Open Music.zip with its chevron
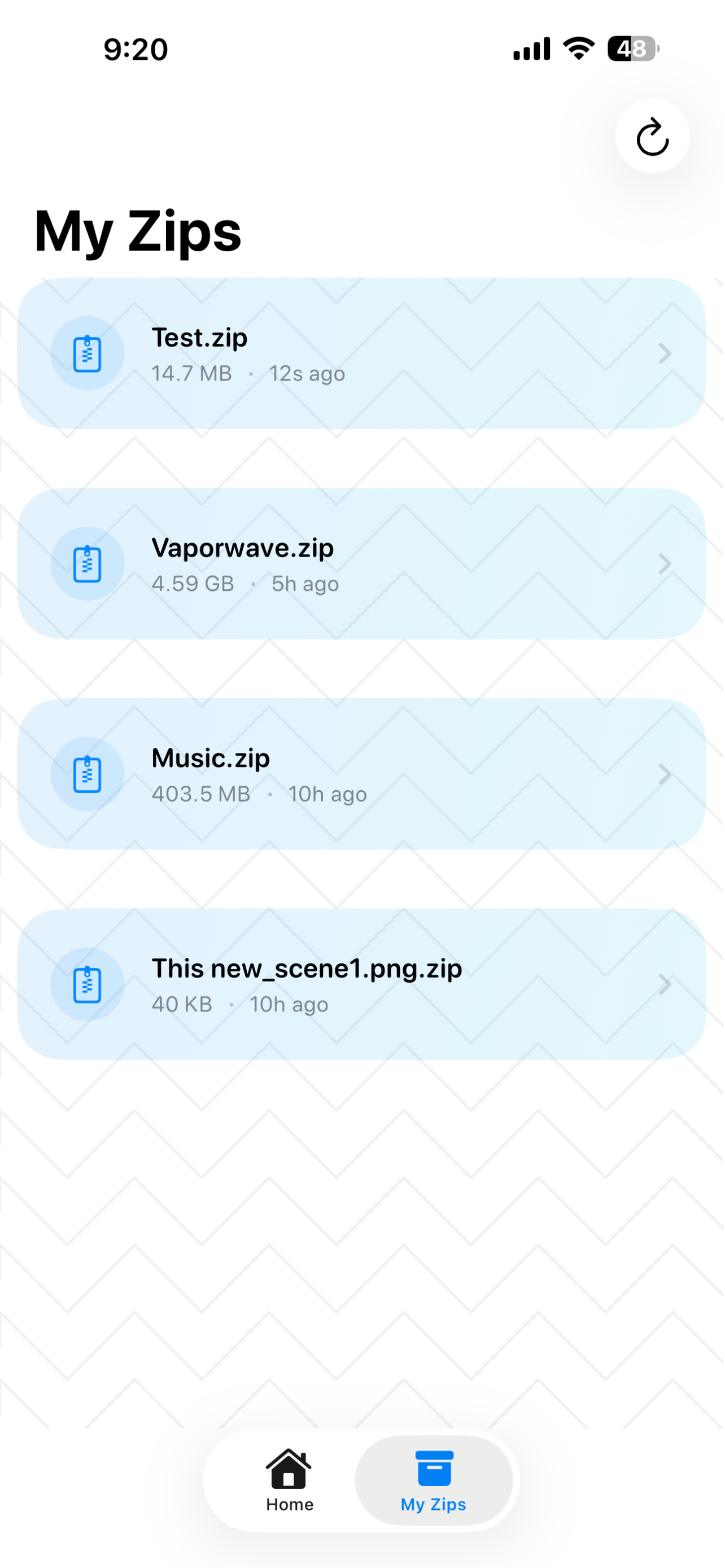725x1568 pixels. click(664, 774)
